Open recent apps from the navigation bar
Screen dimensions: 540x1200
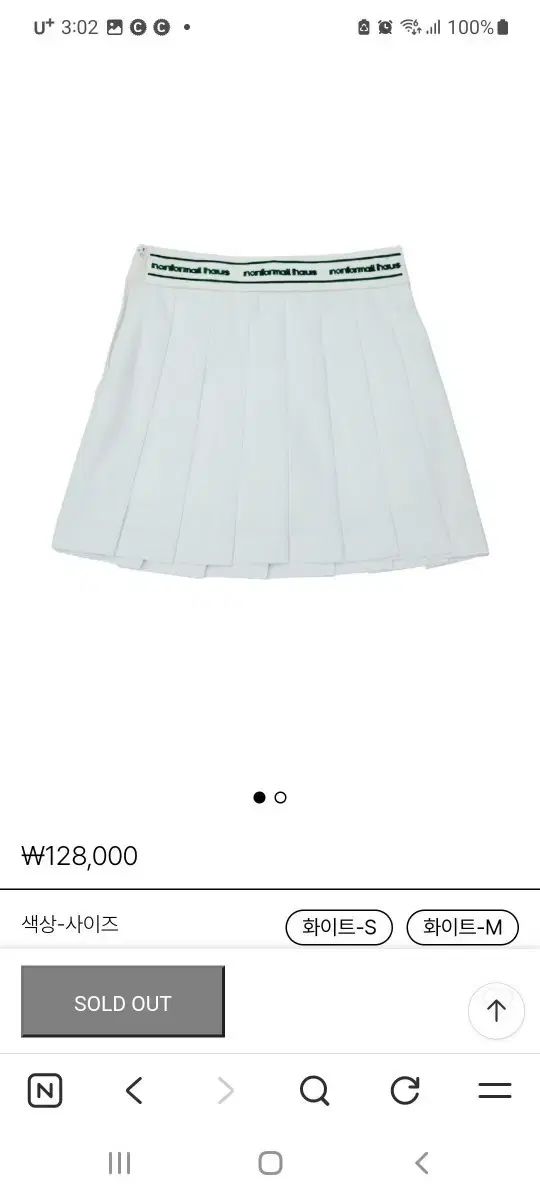[x=119, y=1163]
